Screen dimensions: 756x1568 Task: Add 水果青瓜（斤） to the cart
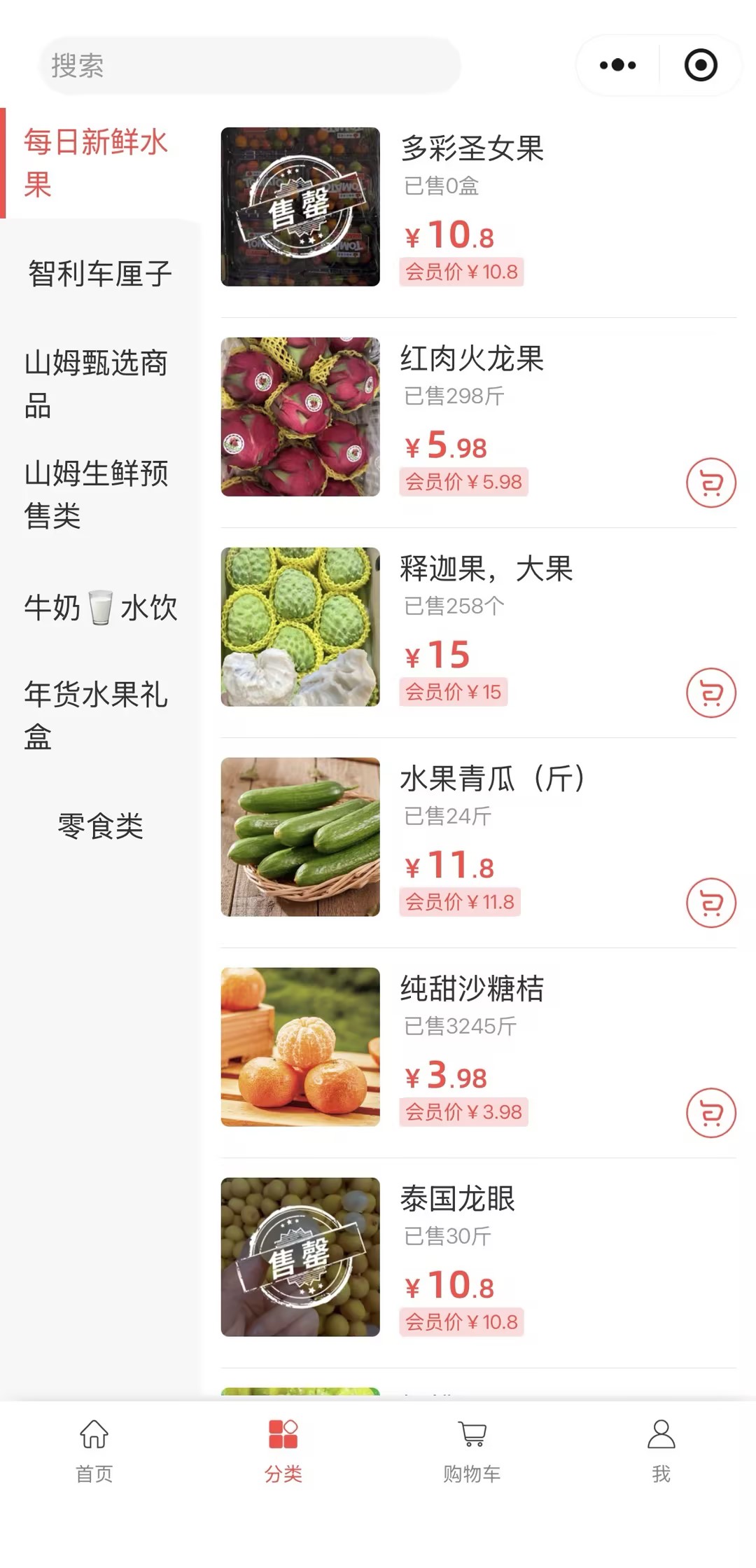710,903
